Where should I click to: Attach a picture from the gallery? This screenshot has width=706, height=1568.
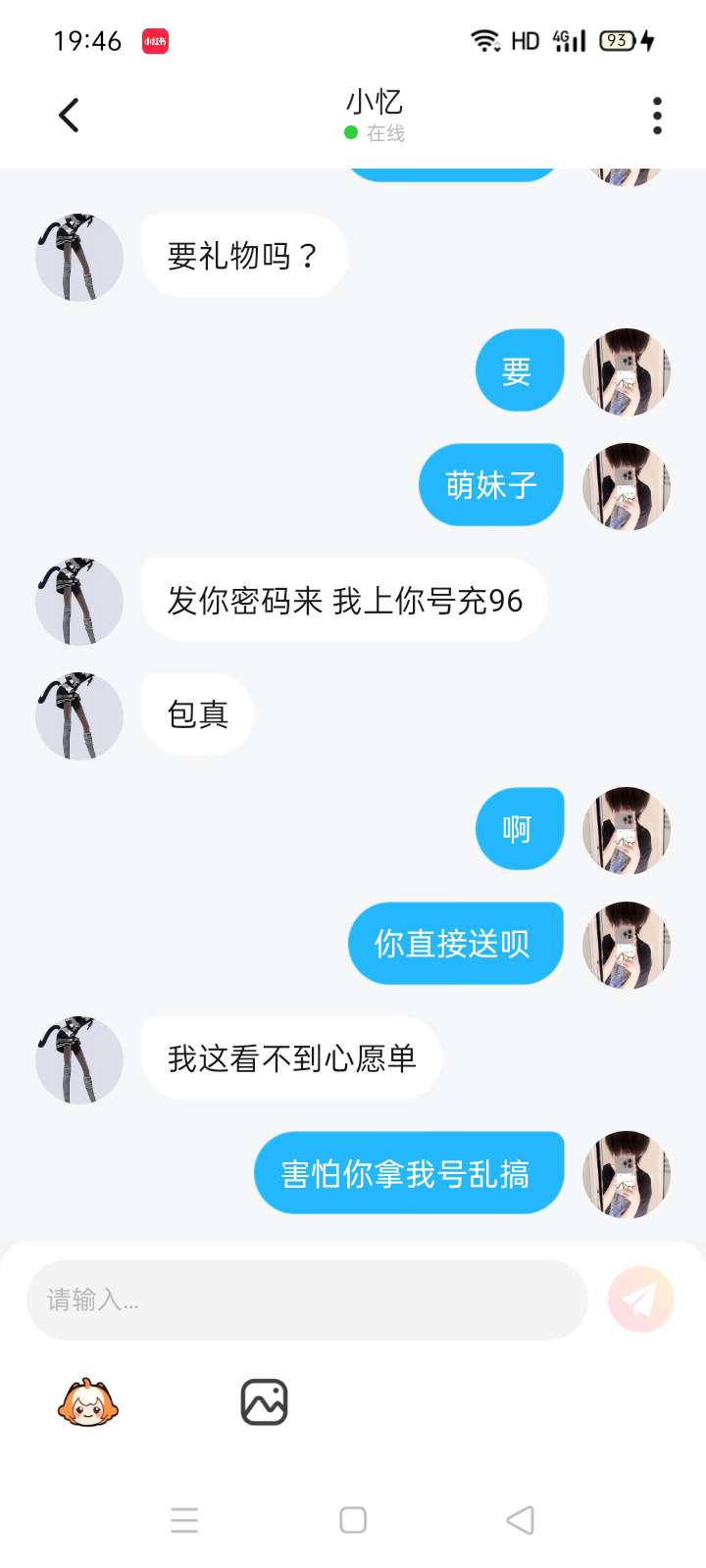264,1402
